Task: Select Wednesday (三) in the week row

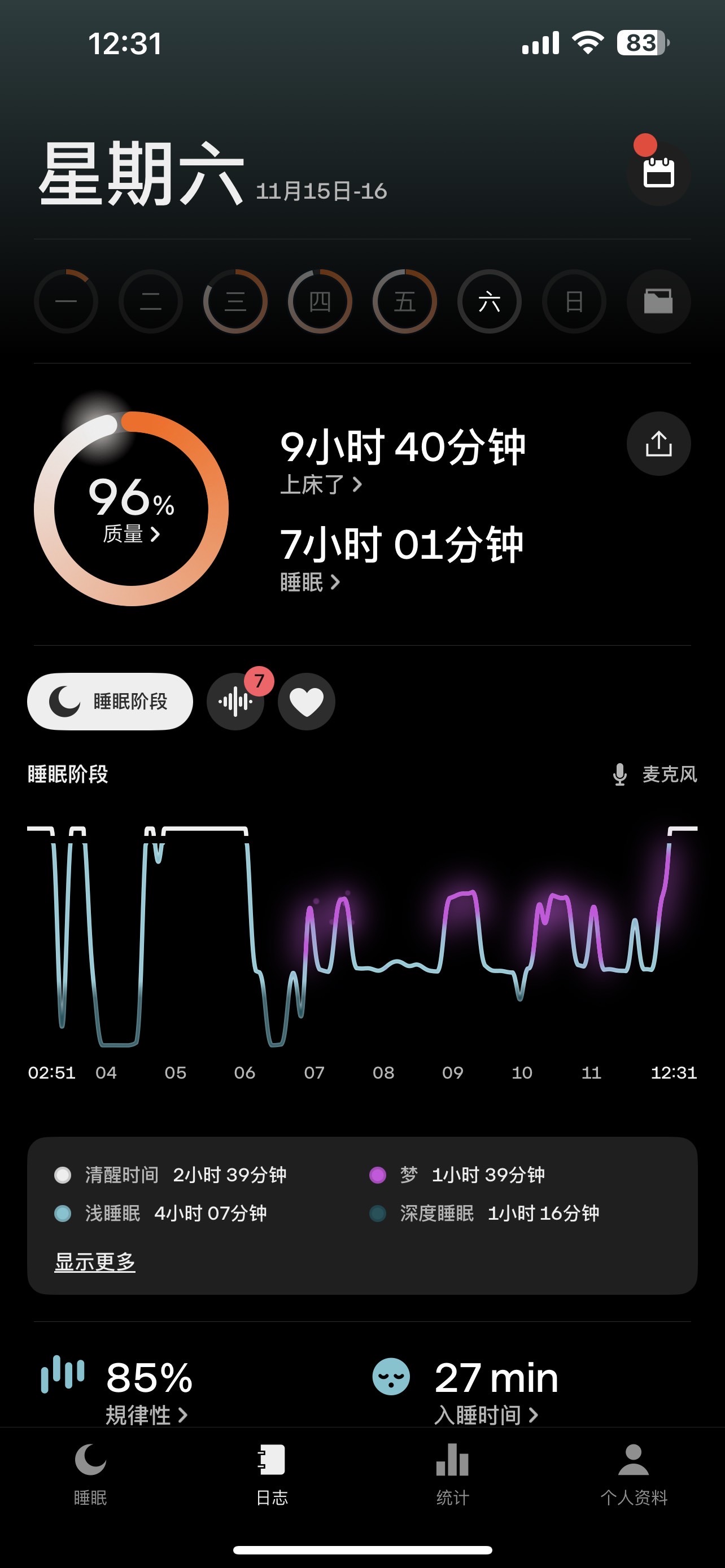Action: [x=235, y=301]
